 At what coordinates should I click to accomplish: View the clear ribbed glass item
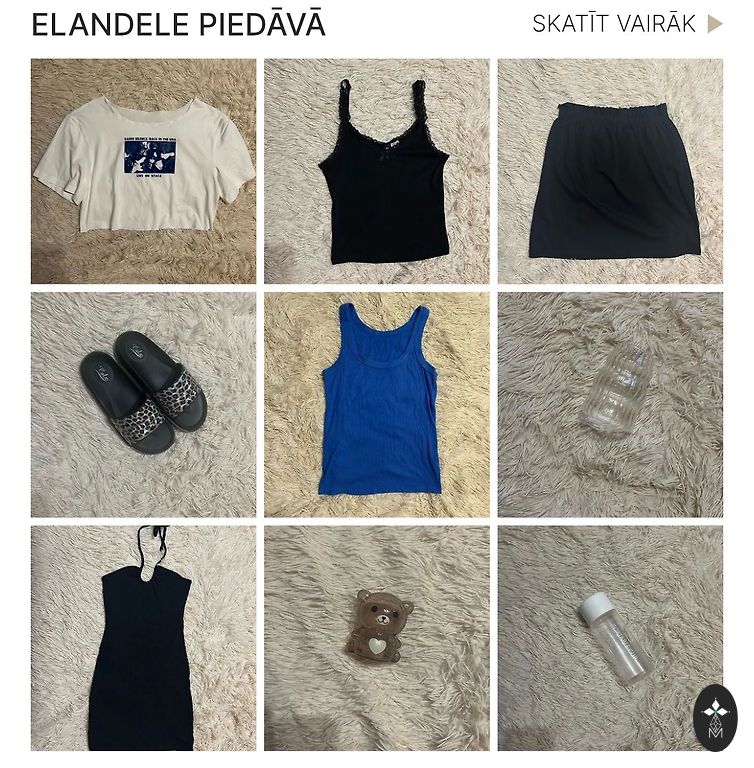click(x=610, y=404)
